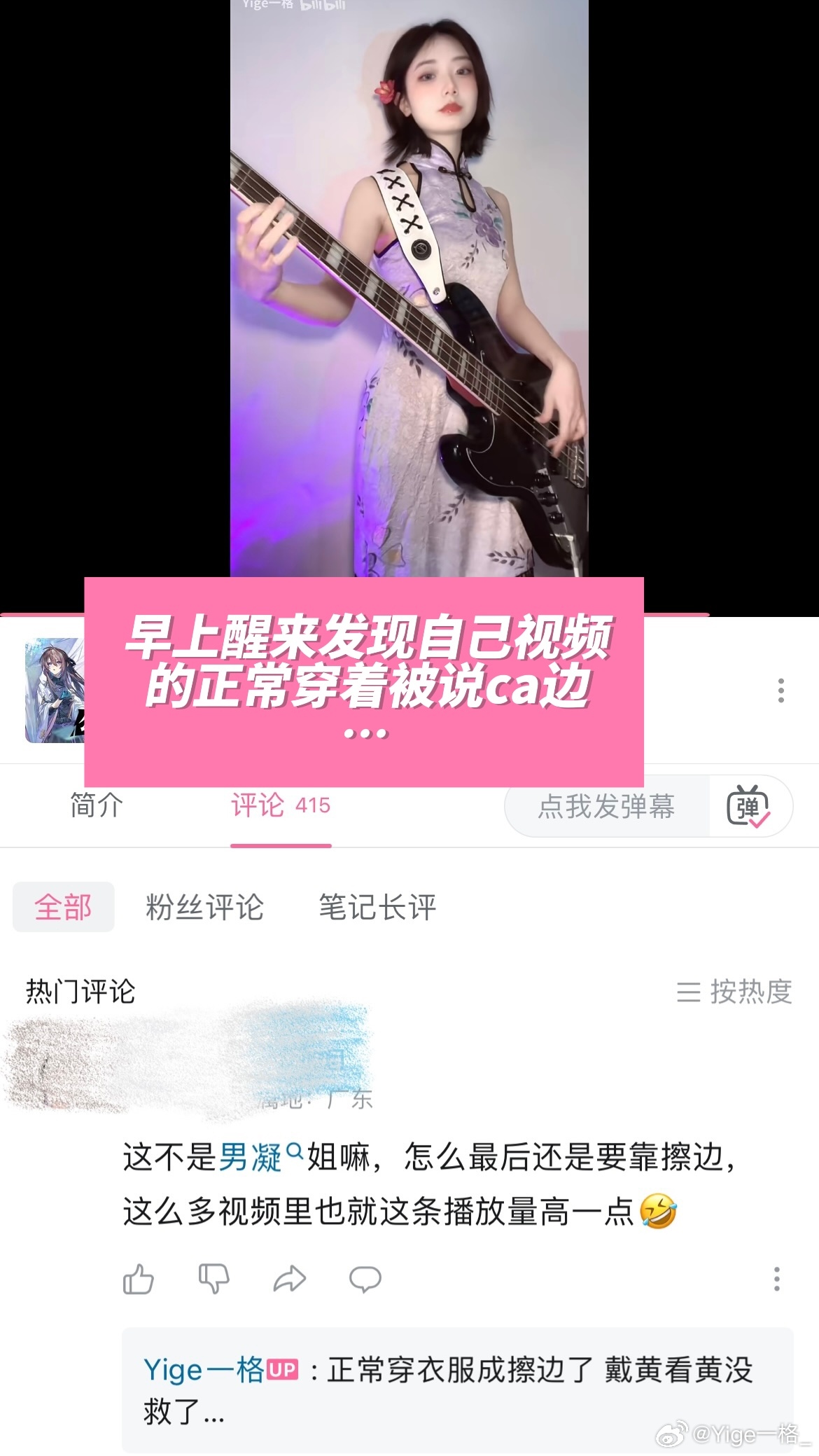The height and width of the screenshot is (1456, 819).
Task: Switch to the 简介 tab
Action: 97,805
